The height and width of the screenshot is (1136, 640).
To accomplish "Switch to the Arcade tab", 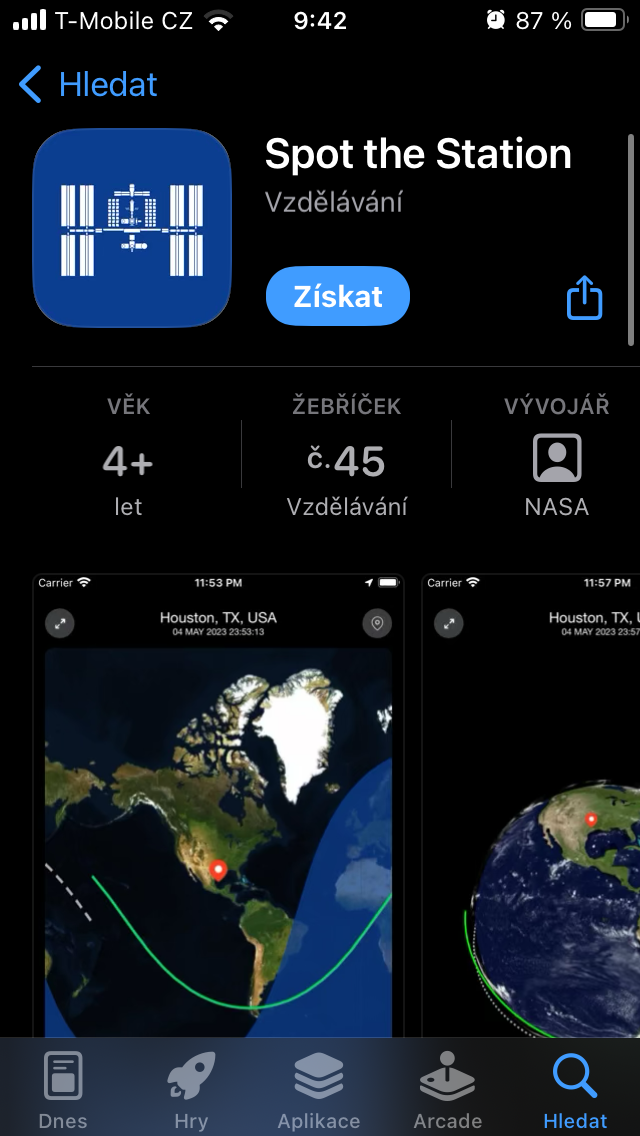I will click(447, 1090).
